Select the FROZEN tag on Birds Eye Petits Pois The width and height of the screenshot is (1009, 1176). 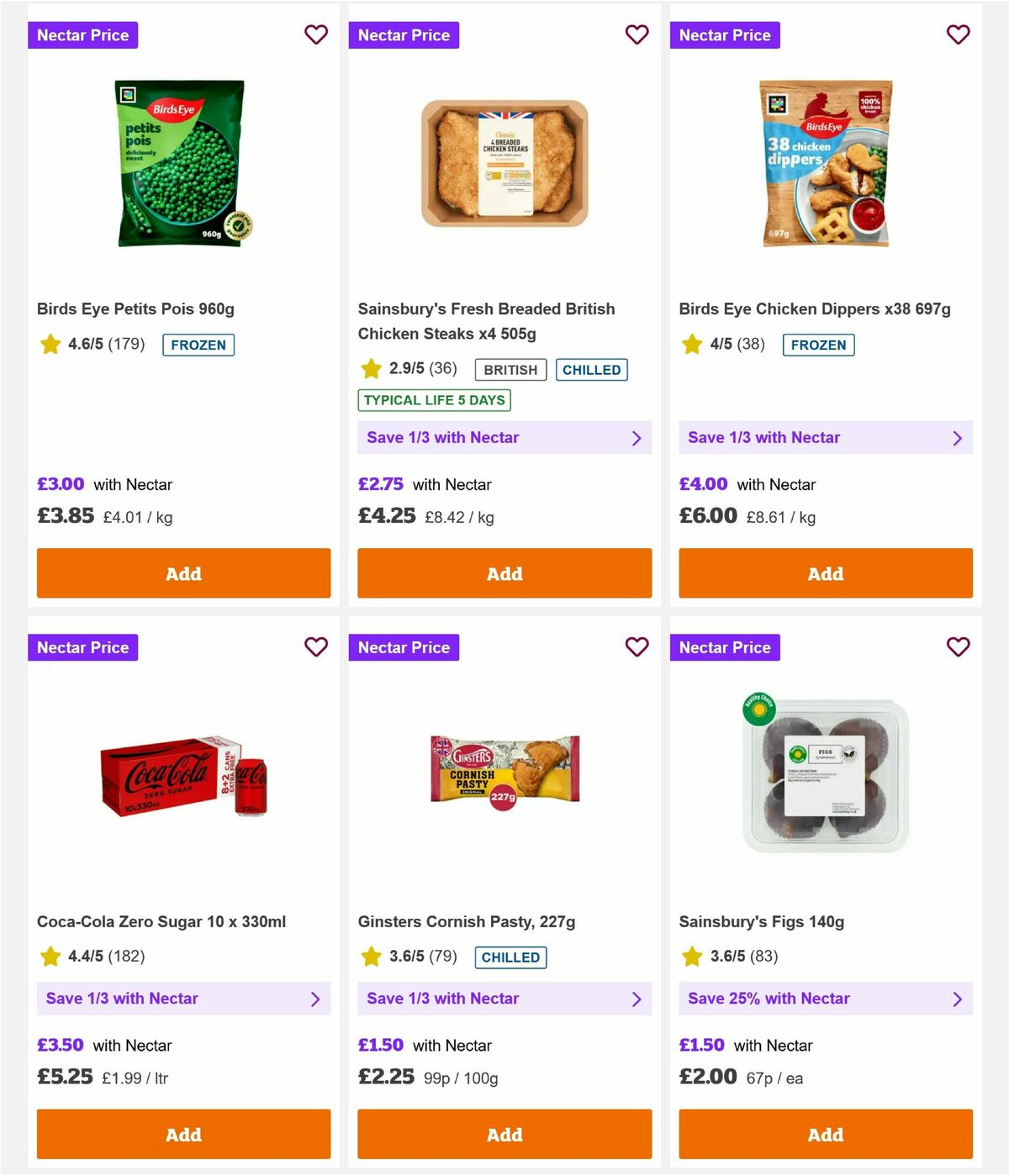(x=198, y=345)
